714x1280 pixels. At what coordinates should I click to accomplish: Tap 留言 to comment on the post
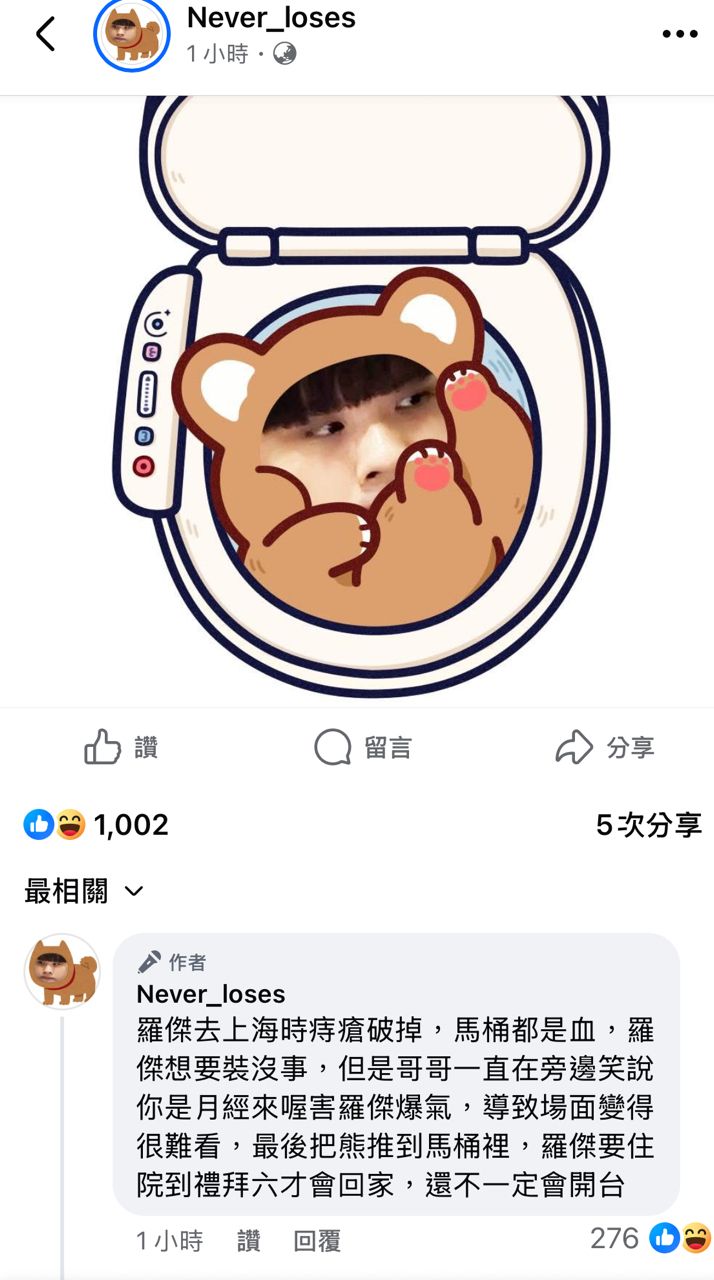click(x=362, y=747)
